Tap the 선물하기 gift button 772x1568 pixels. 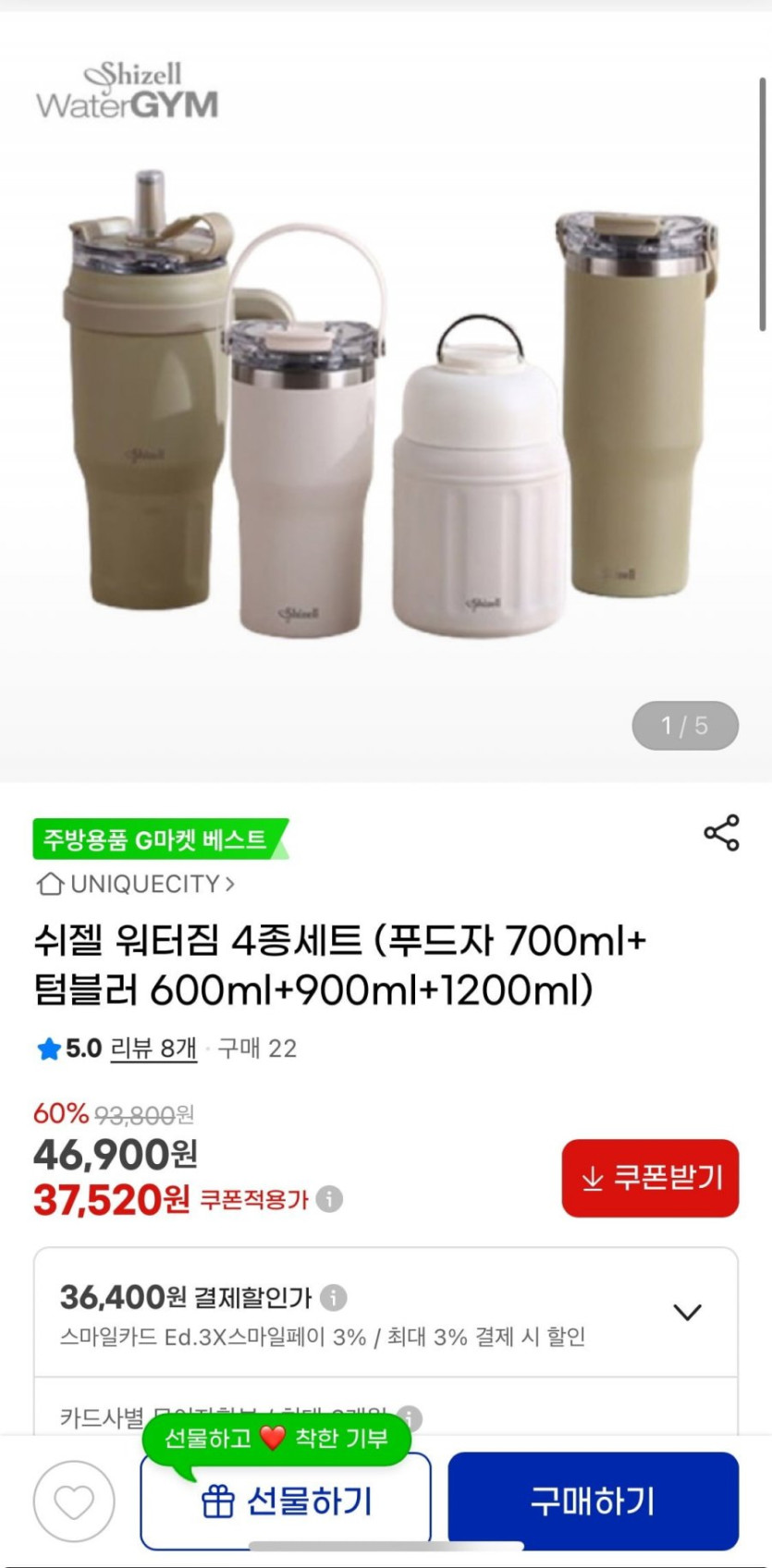tap(286, 1501)
